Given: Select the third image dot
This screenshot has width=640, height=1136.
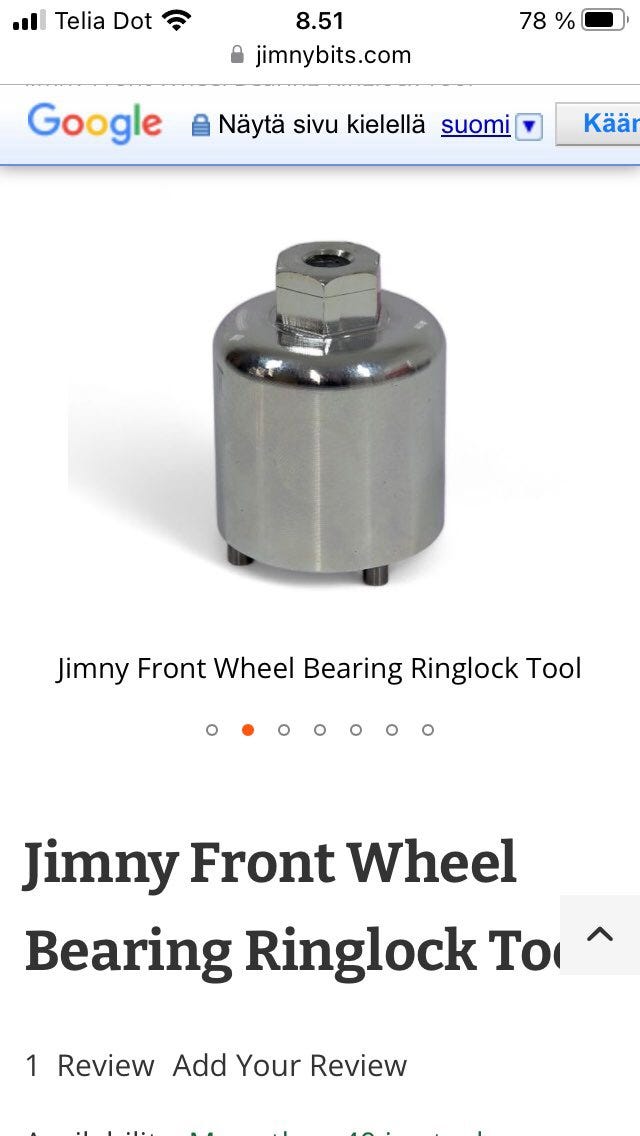Looking at the screenshot, I should [x=284, y=730].
